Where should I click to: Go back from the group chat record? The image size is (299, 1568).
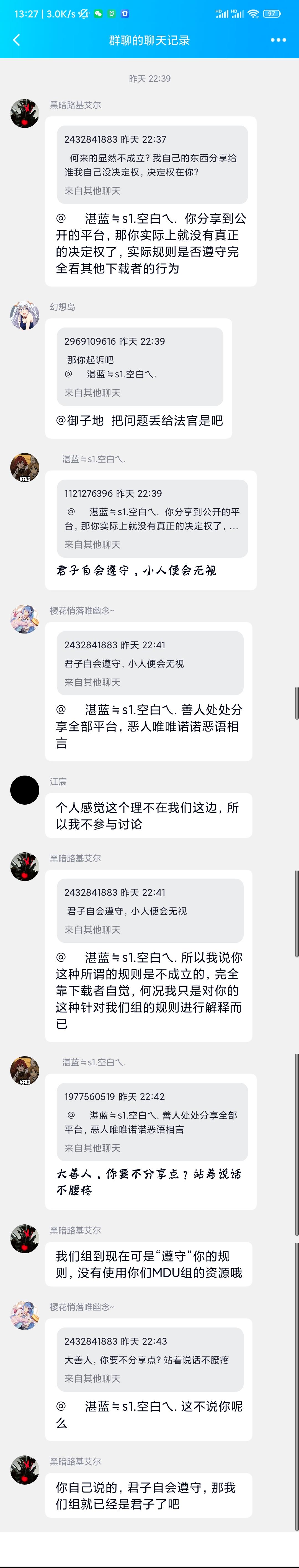(16, 40)
